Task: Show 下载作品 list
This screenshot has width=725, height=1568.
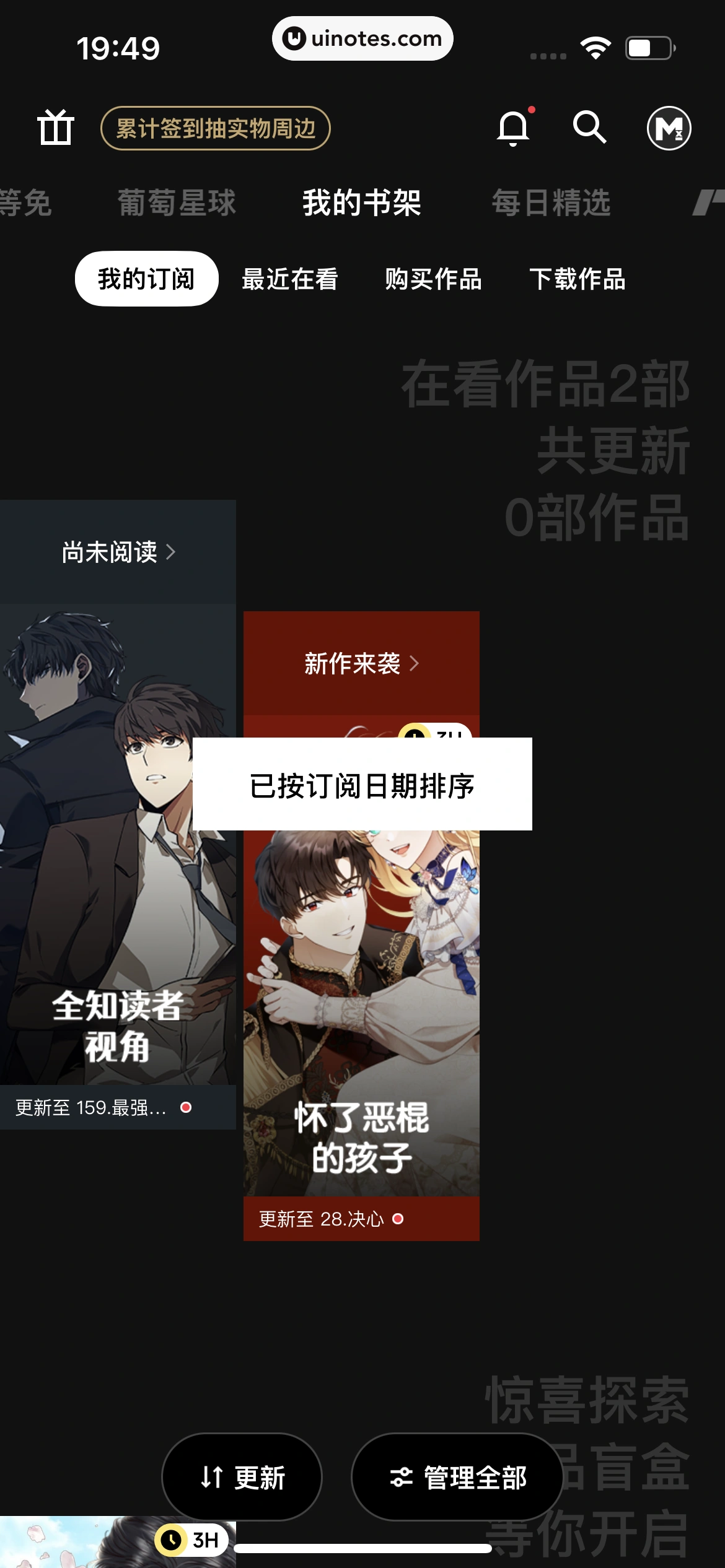Action: tap(577, 279)
